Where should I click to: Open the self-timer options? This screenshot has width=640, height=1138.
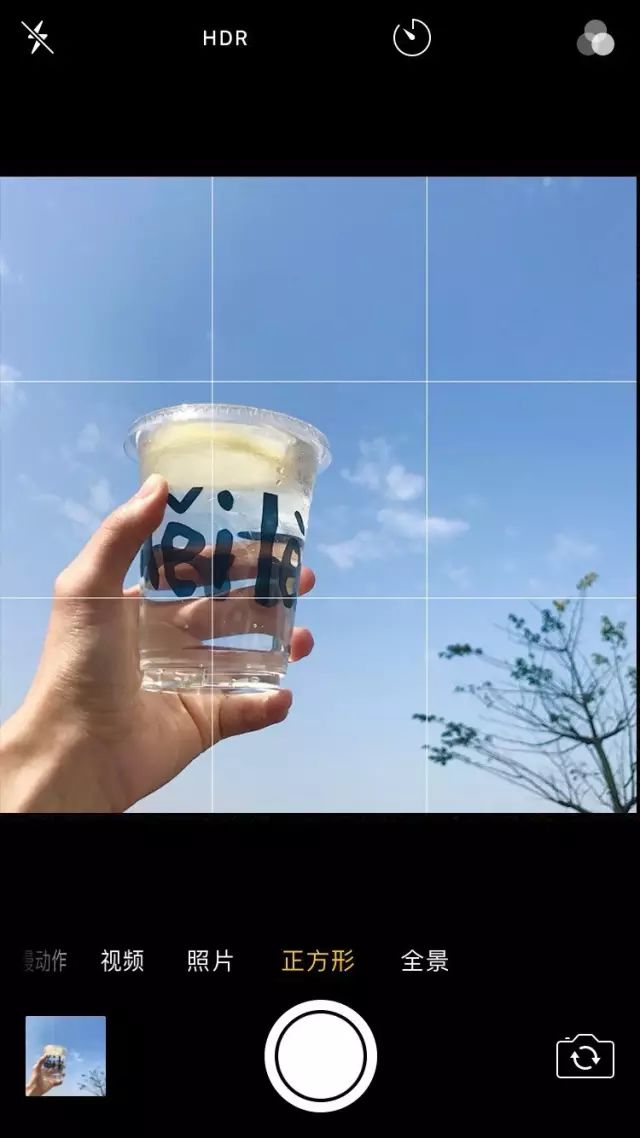[x=411, y=38]
